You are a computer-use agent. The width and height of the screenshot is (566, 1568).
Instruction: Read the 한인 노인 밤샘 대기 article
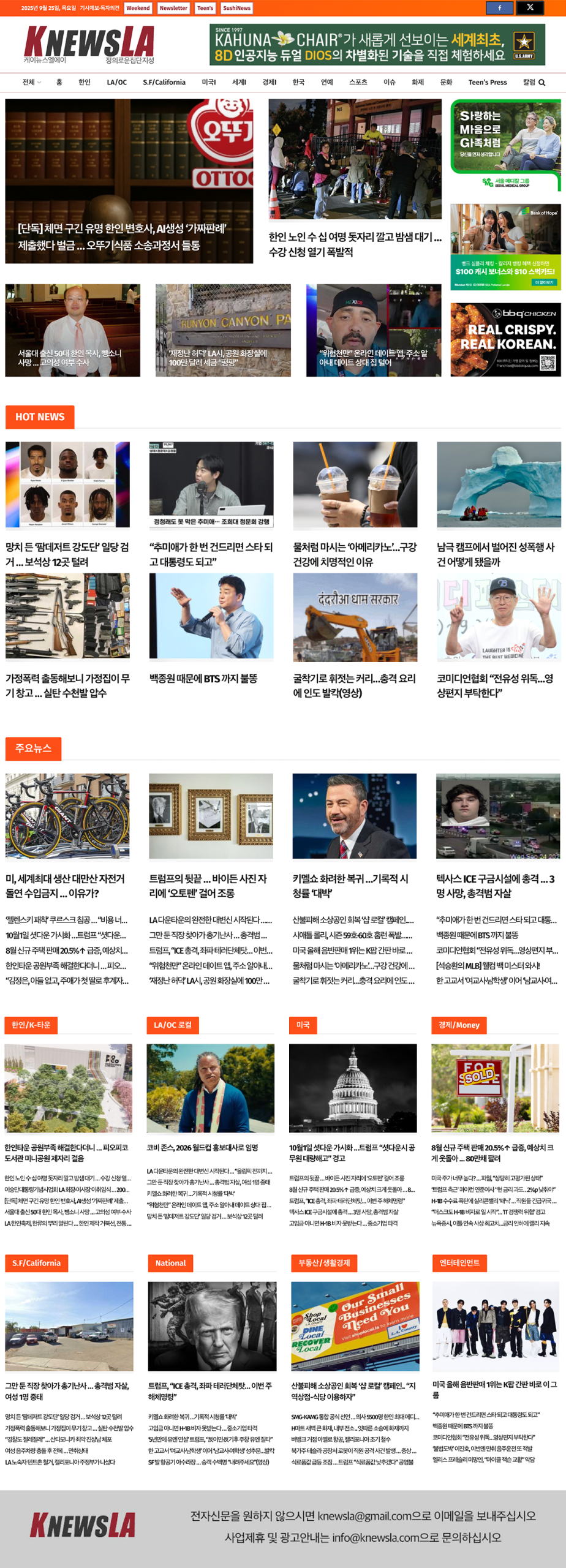355,244
